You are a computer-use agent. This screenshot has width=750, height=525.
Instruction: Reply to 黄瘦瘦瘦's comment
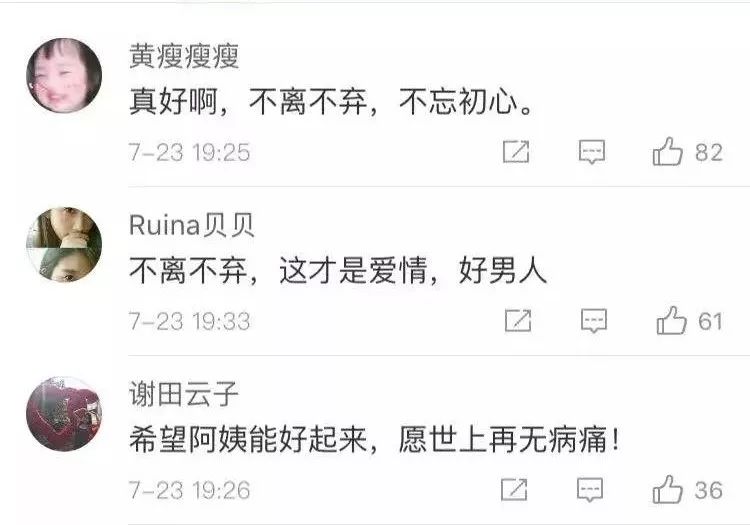pyautogui.click(x=593, y=152)
